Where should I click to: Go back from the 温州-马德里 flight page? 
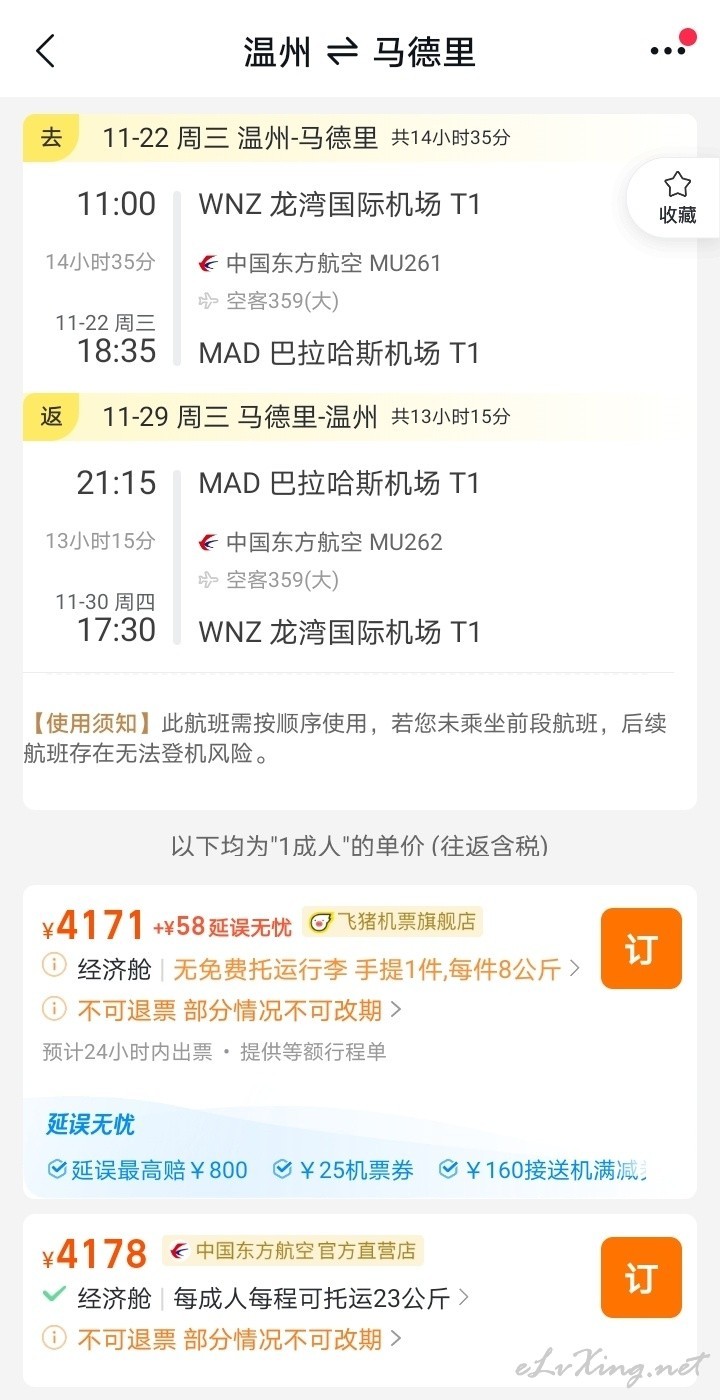tap(45, 51)
